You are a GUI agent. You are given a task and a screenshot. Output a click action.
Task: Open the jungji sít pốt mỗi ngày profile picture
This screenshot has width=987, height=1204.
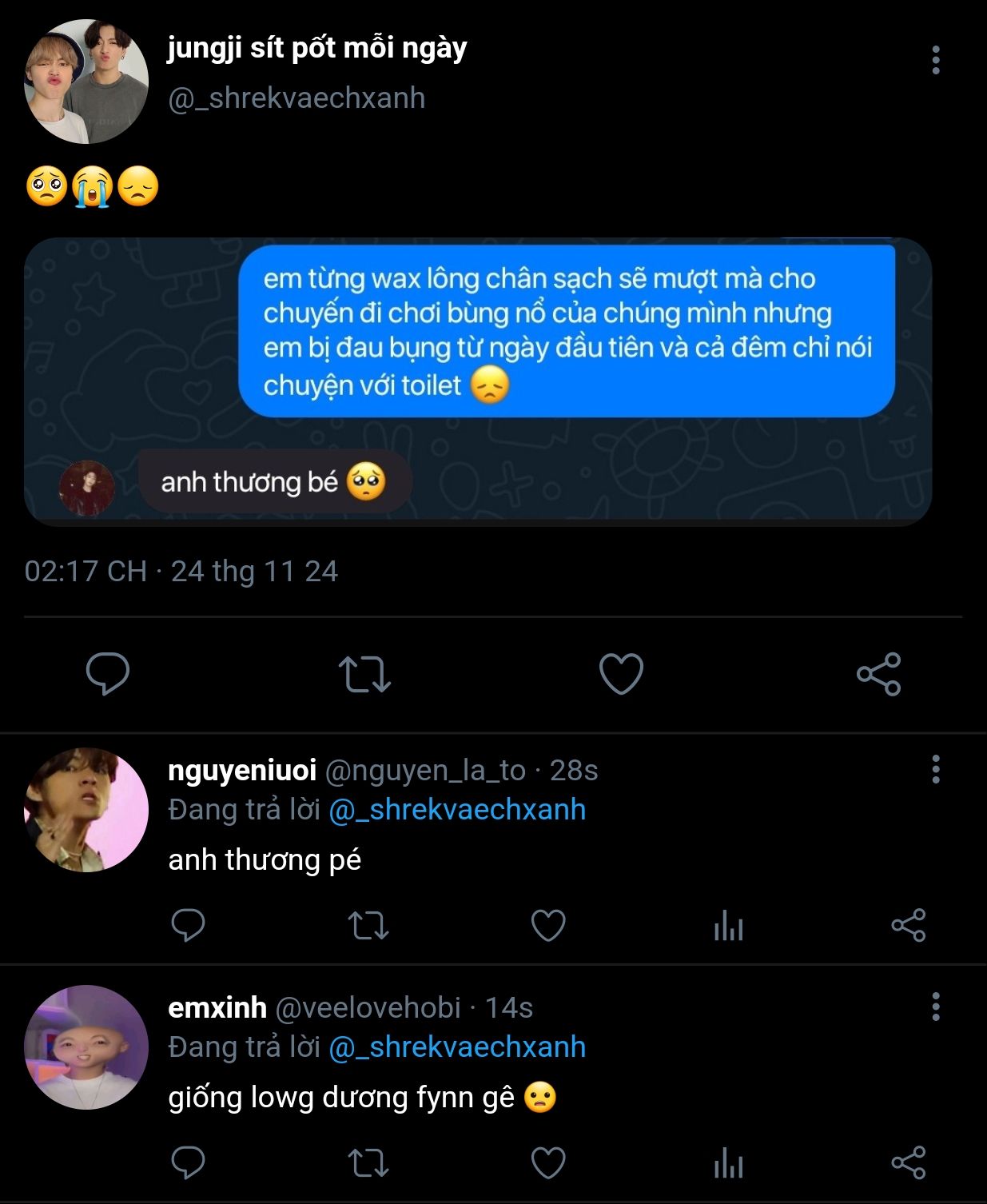click(x=86, y=82)
